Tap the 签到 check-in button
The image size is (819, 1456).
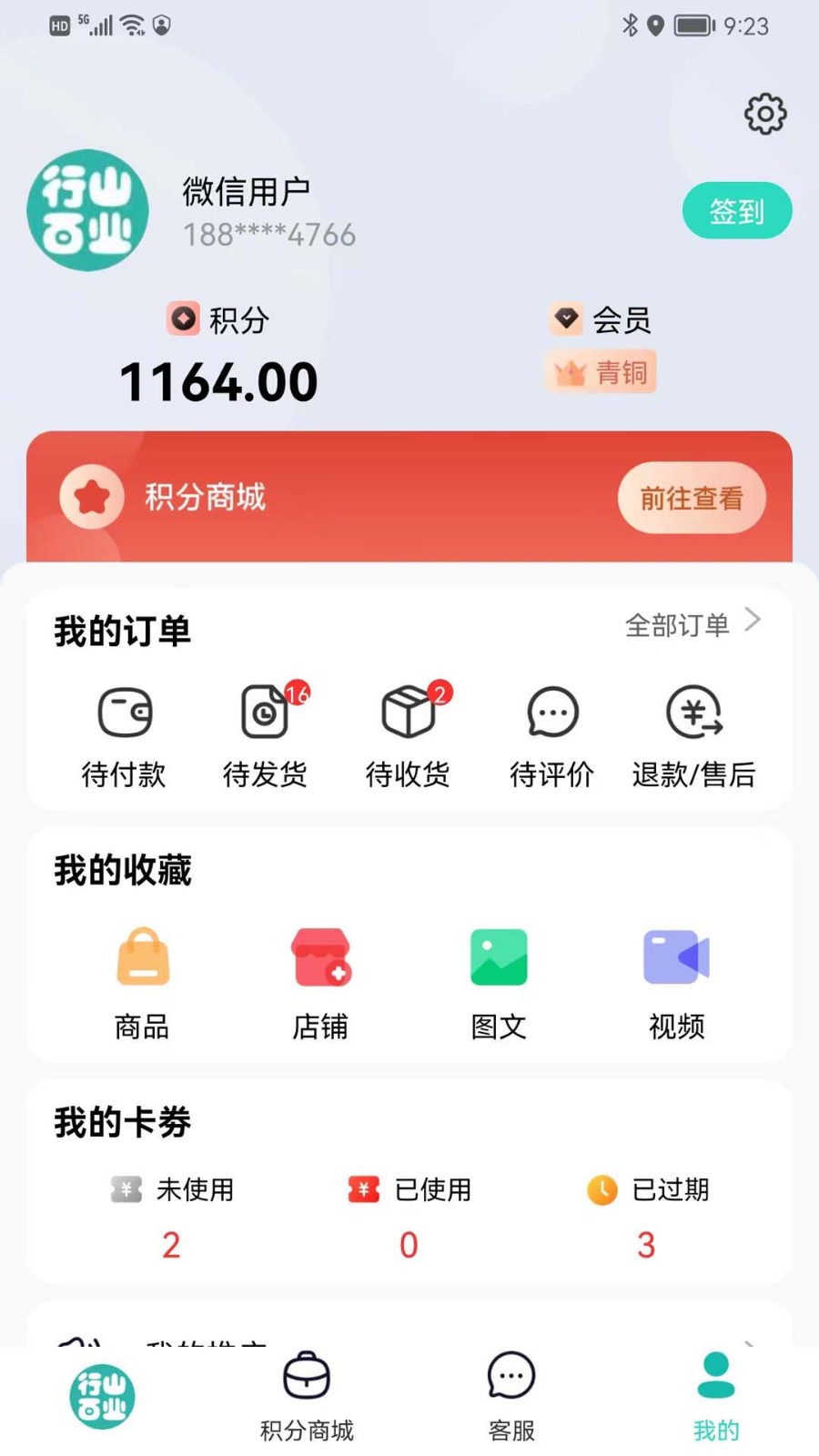tap(736, 211)
